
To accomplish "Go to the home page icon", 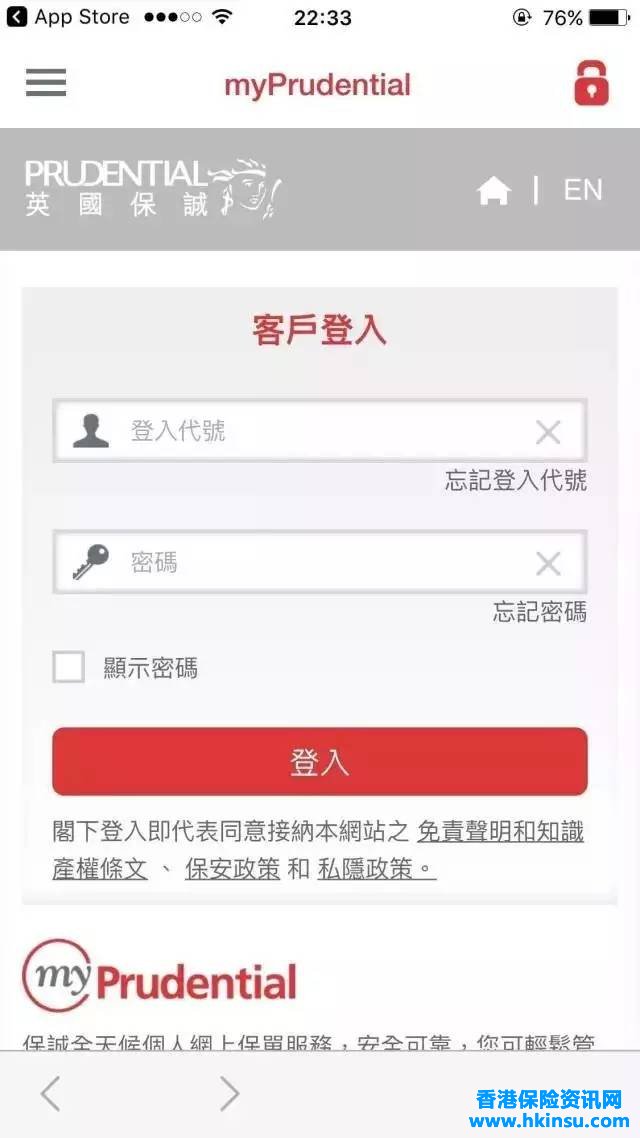I will [494, 190].
